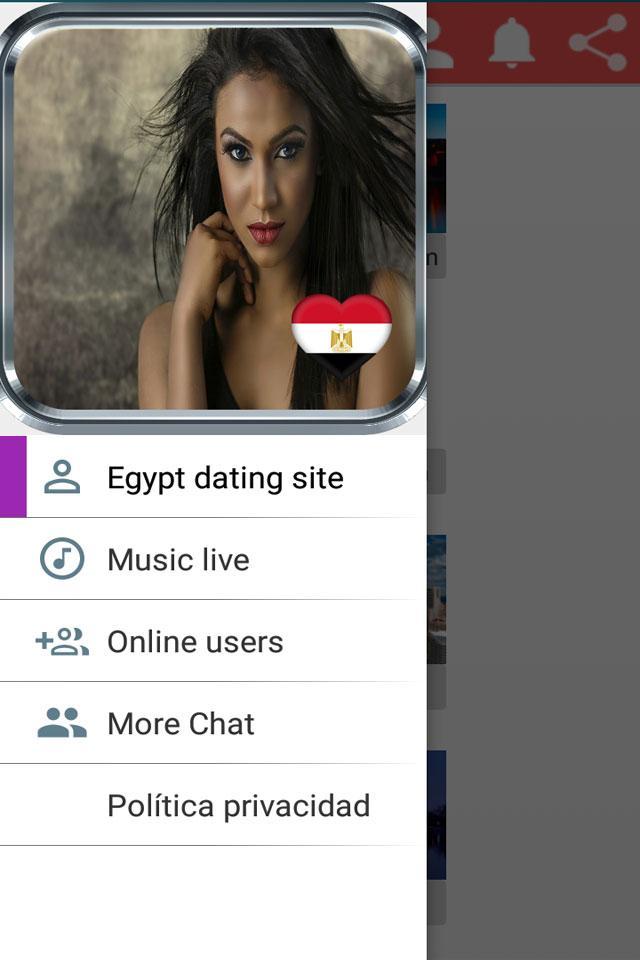Image resolution: width=640 pixels, height=960 pixels.
Task: Share the app via share icon
Action: coord(596,43)
